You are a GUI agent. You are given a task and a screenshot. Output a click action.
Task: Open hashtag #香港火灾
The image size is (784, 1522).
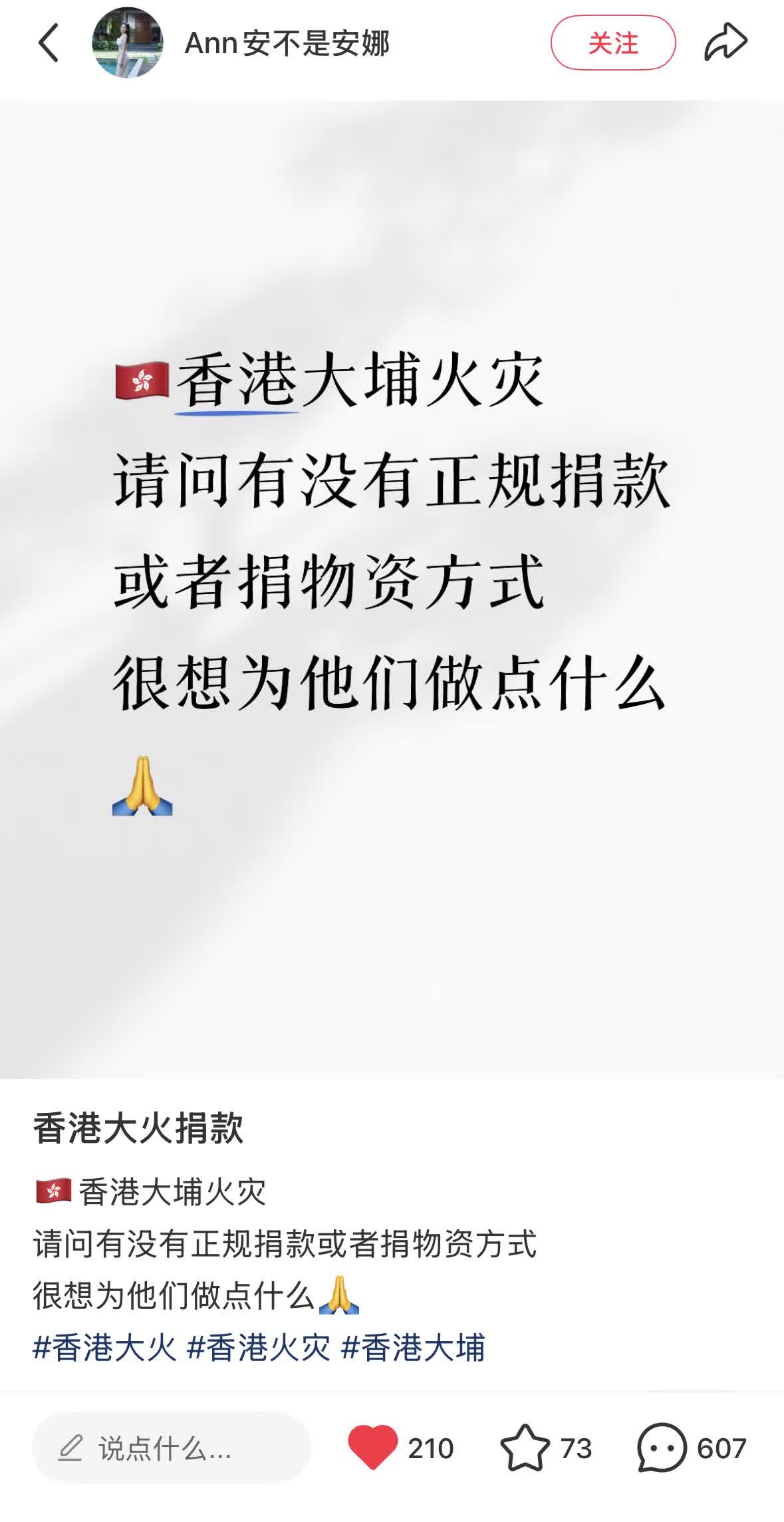pyautogui.click(x=259, y=1348)
